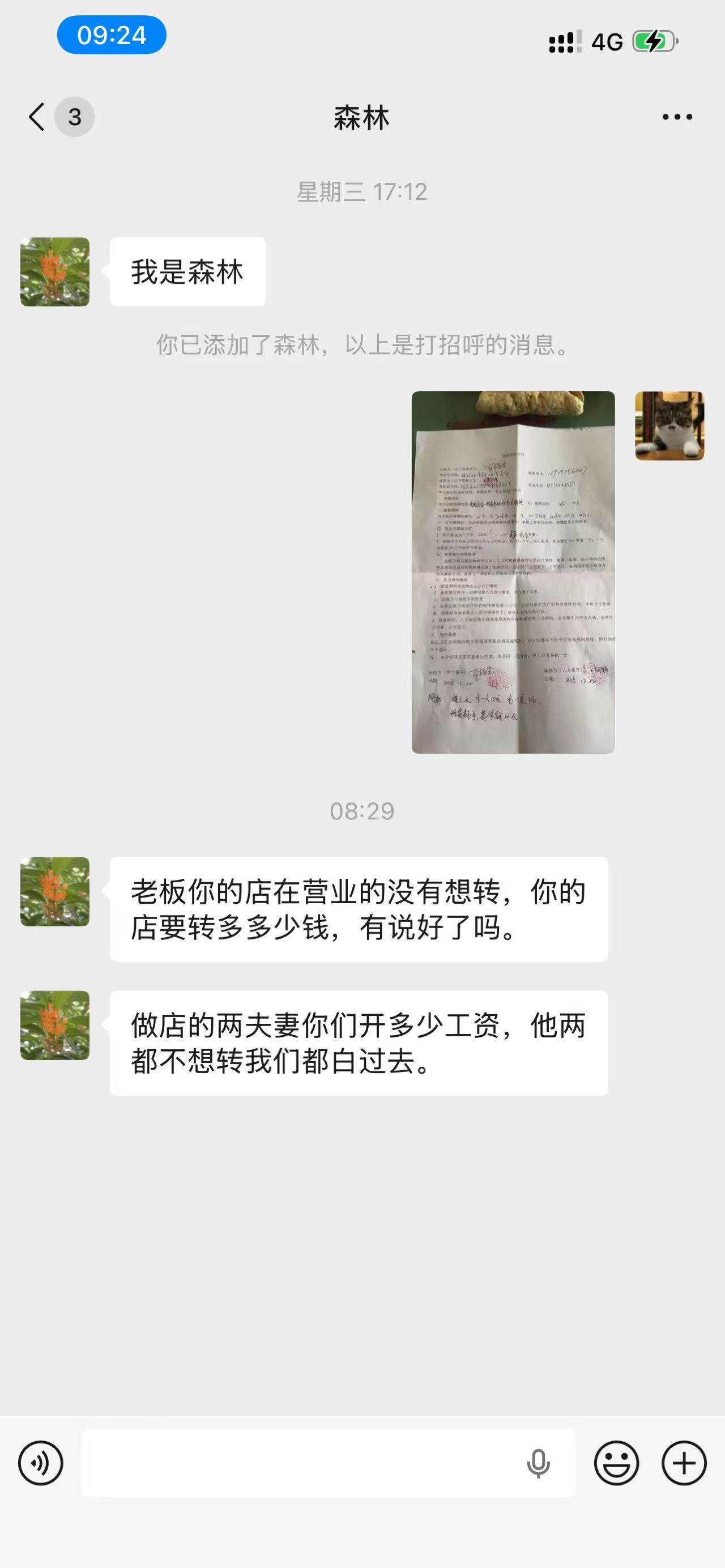Open the plus attachment menu
Image resolution: width=725 pixels, height=1568 pixels.
click(x=684, y=1463)
